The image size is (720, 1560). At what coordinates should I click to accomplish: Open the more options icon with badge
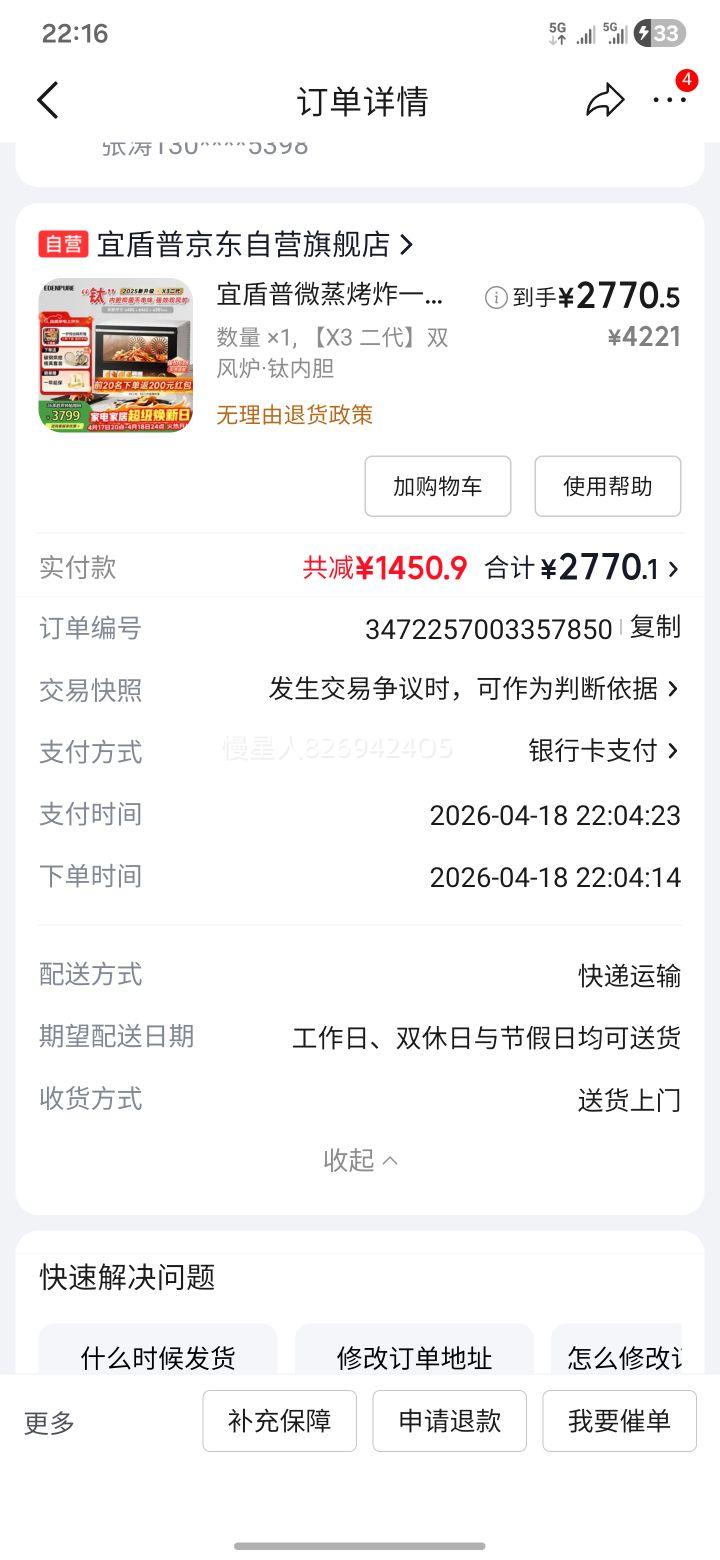tap(668, 100)
